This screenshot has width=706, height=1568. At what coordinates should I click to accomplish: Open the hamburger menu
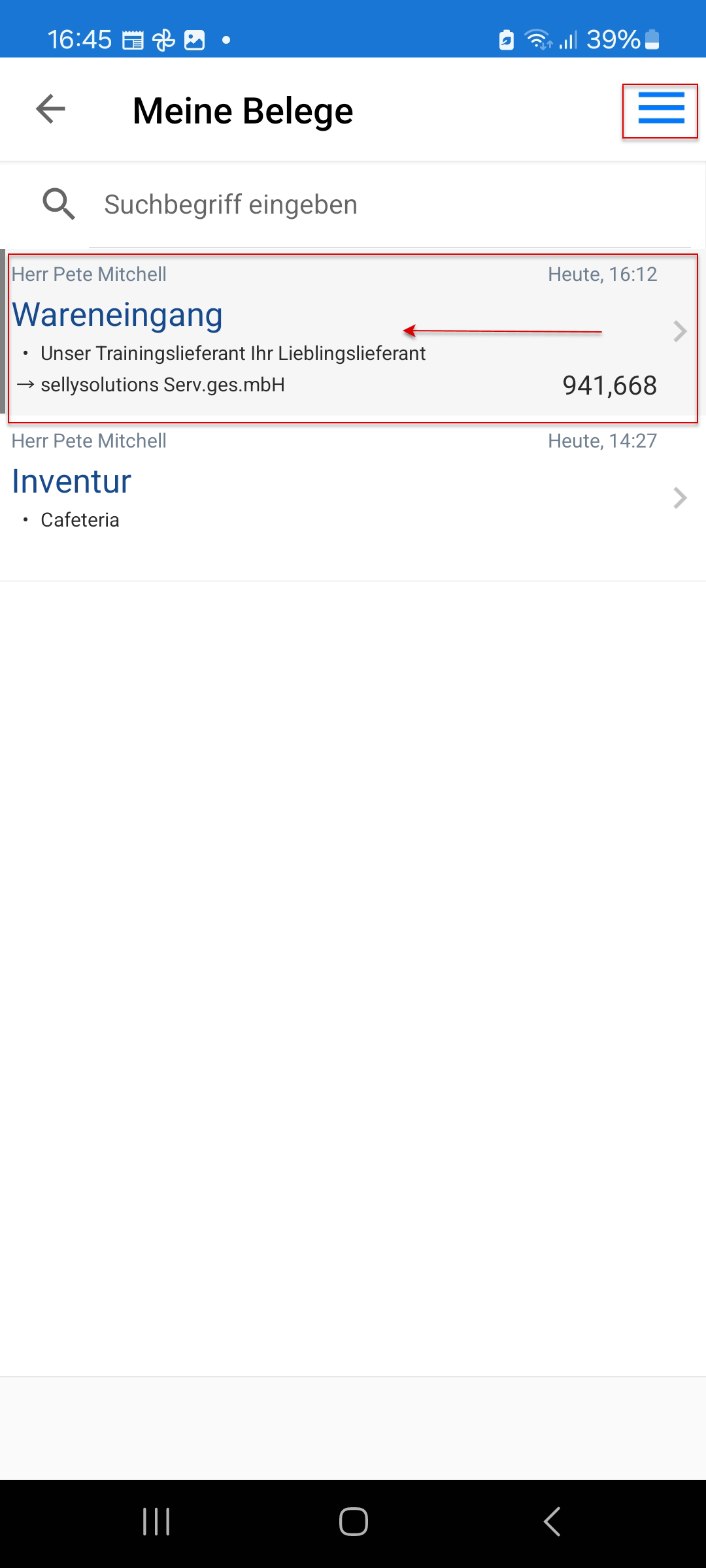pos(660,109)
